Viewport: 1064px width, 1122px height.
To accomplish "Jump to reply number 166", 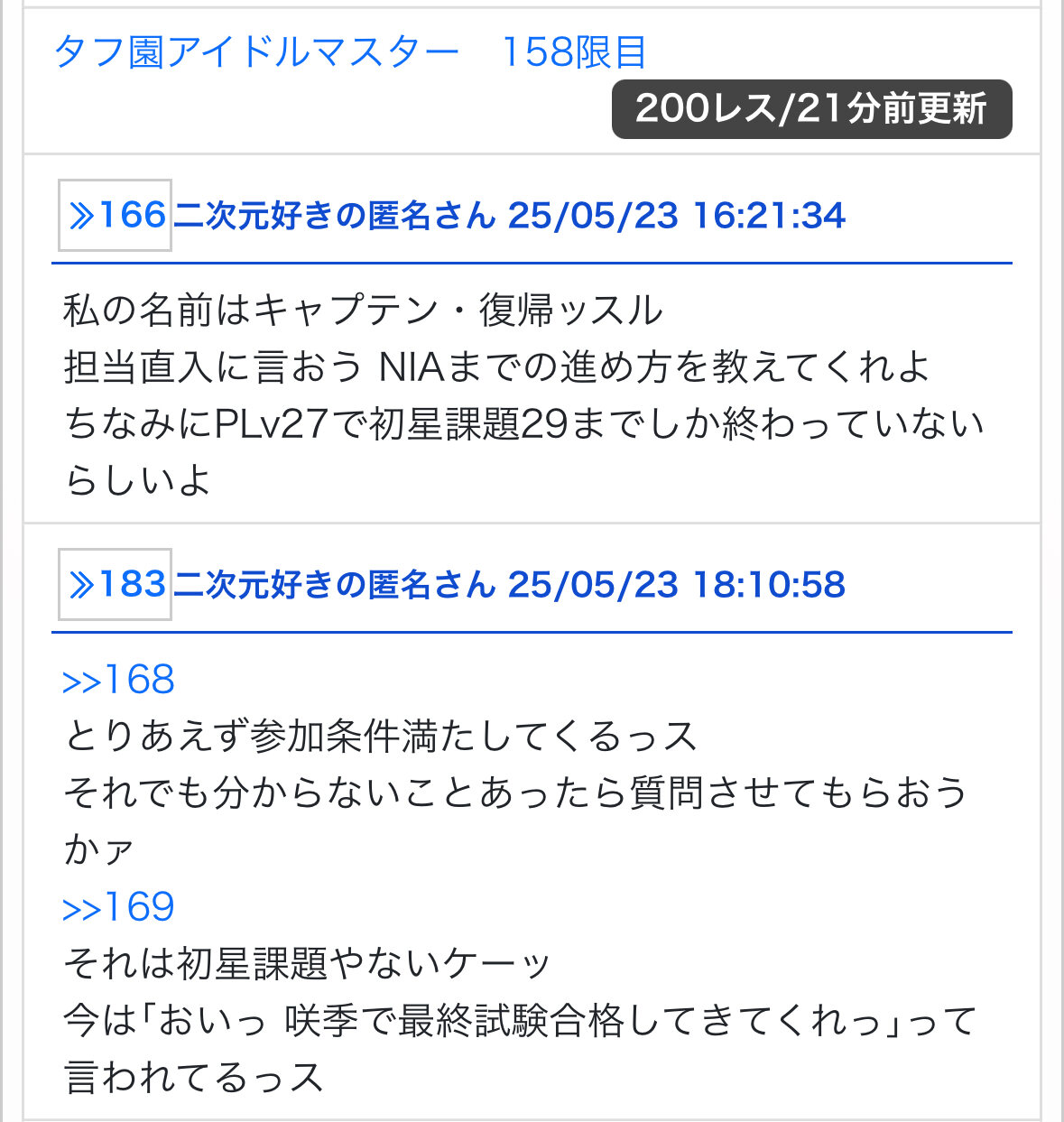I will click(x=116, y=215).
